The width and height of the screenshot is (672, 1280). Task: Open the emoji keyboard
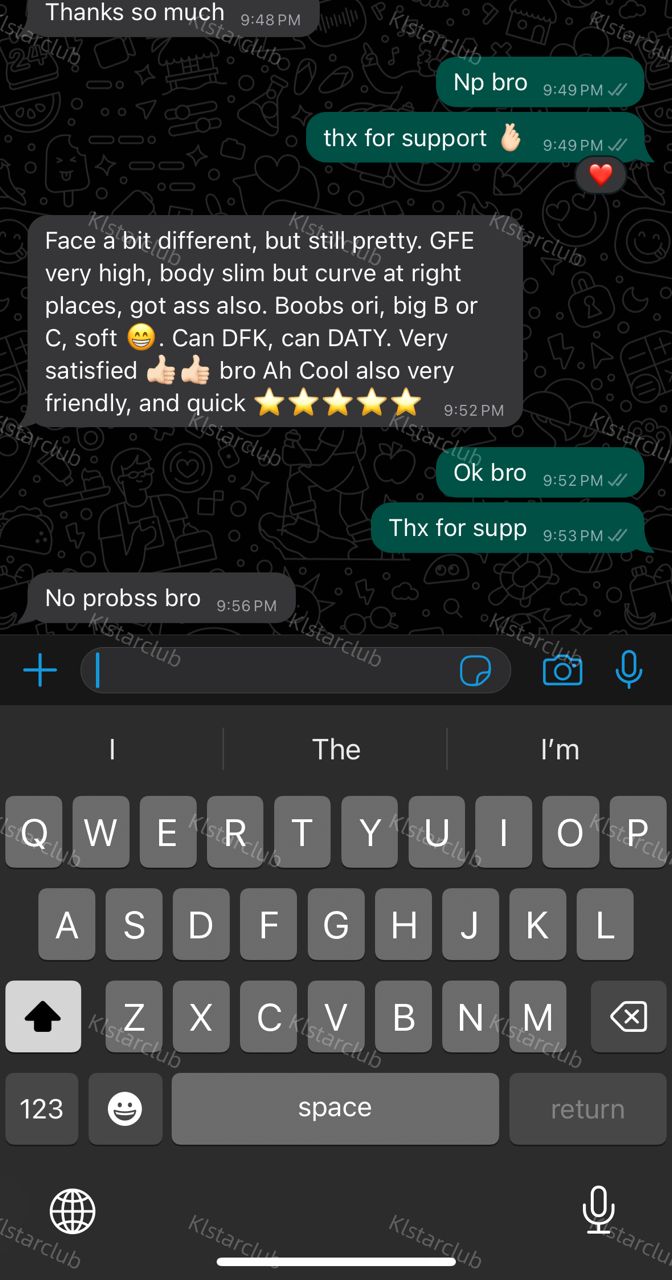point(125,1108)
